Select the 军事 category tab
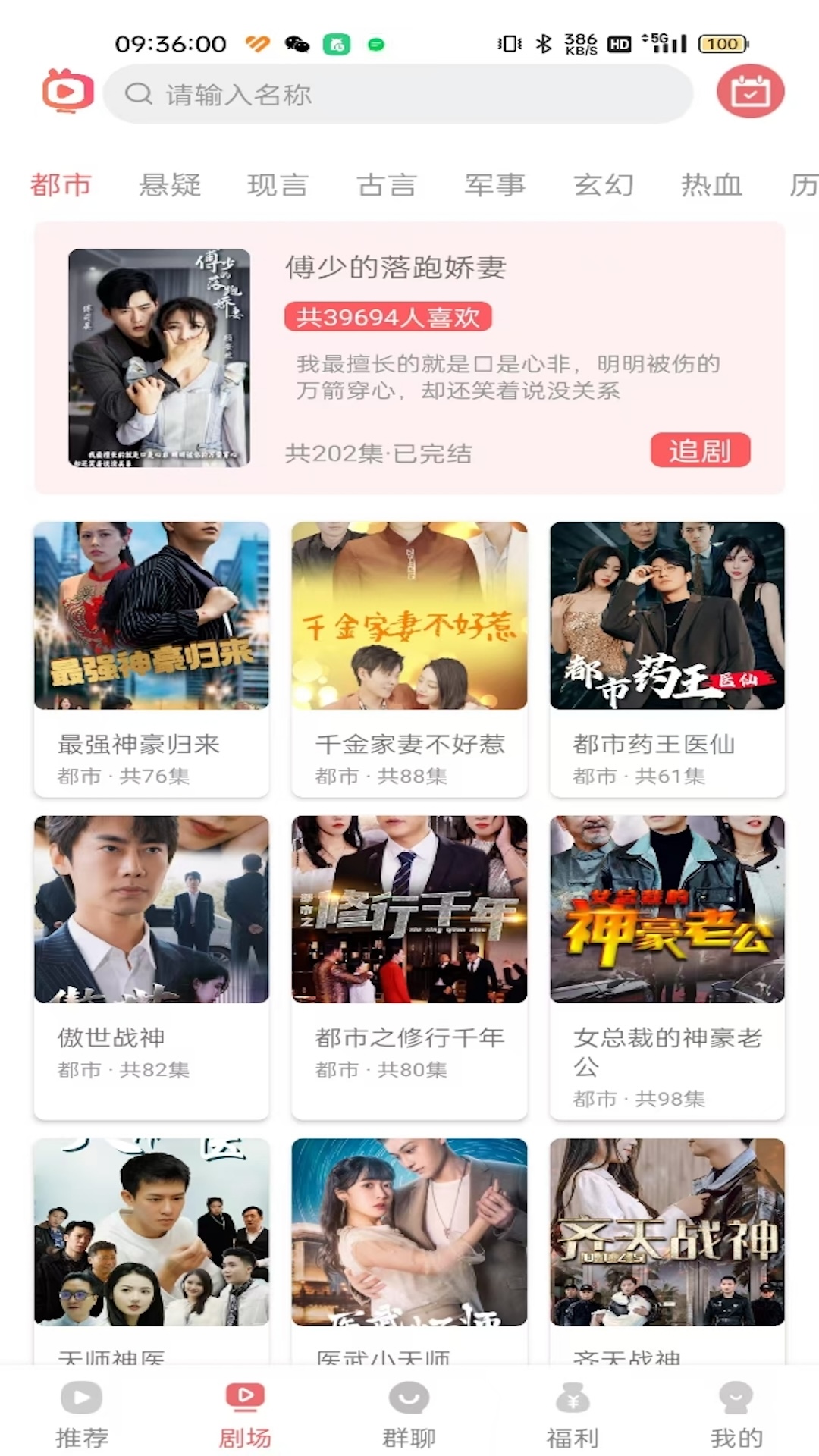The width and height of the screenshot is (819, 1456). point(494,185)
